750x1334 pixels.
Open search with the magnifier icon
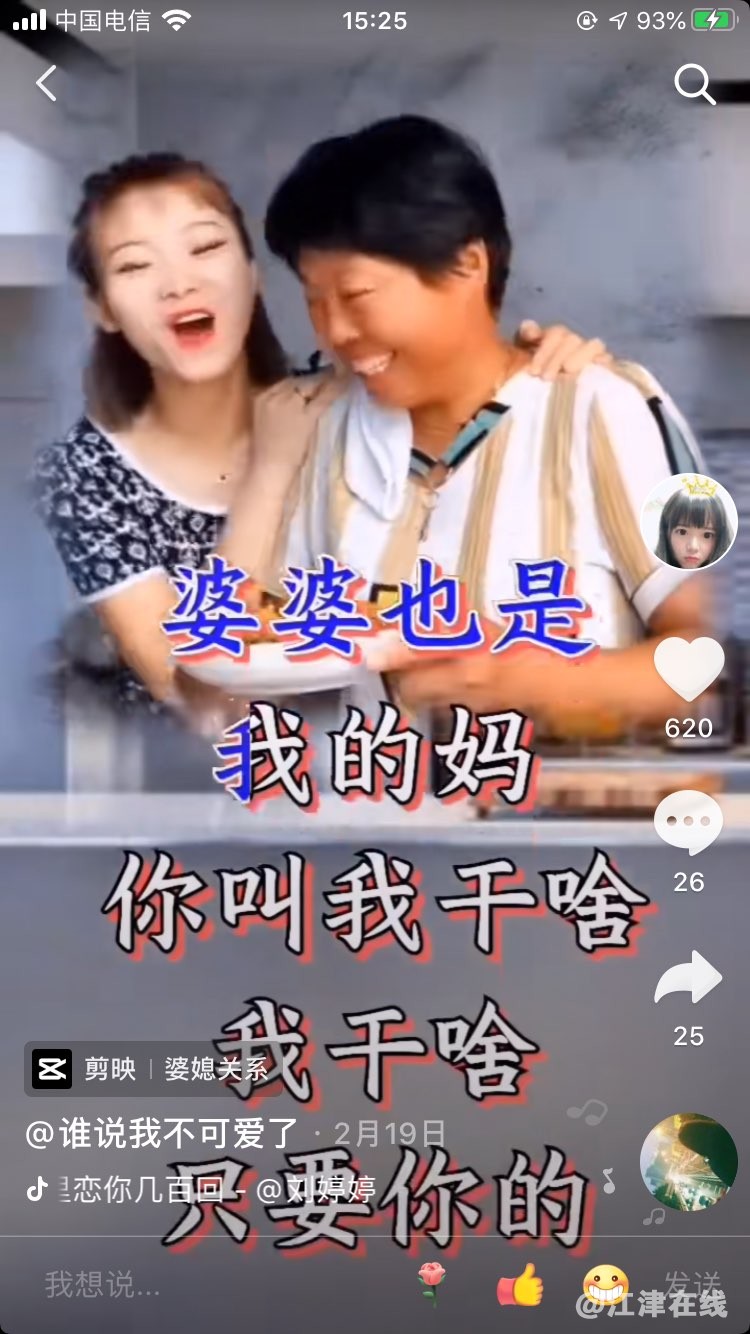694,85
